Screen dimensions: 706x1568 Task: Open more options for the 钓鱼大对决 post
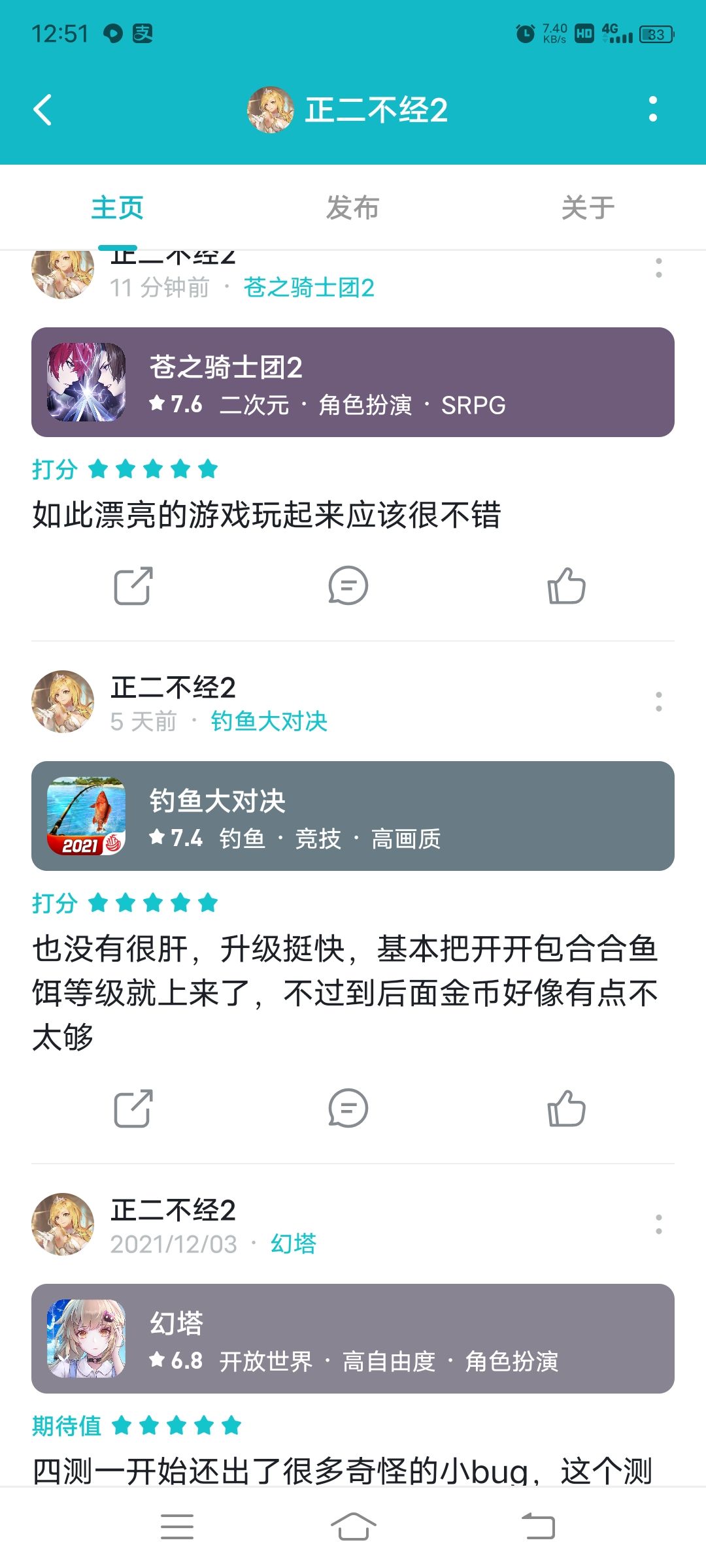tap(658, 702)
